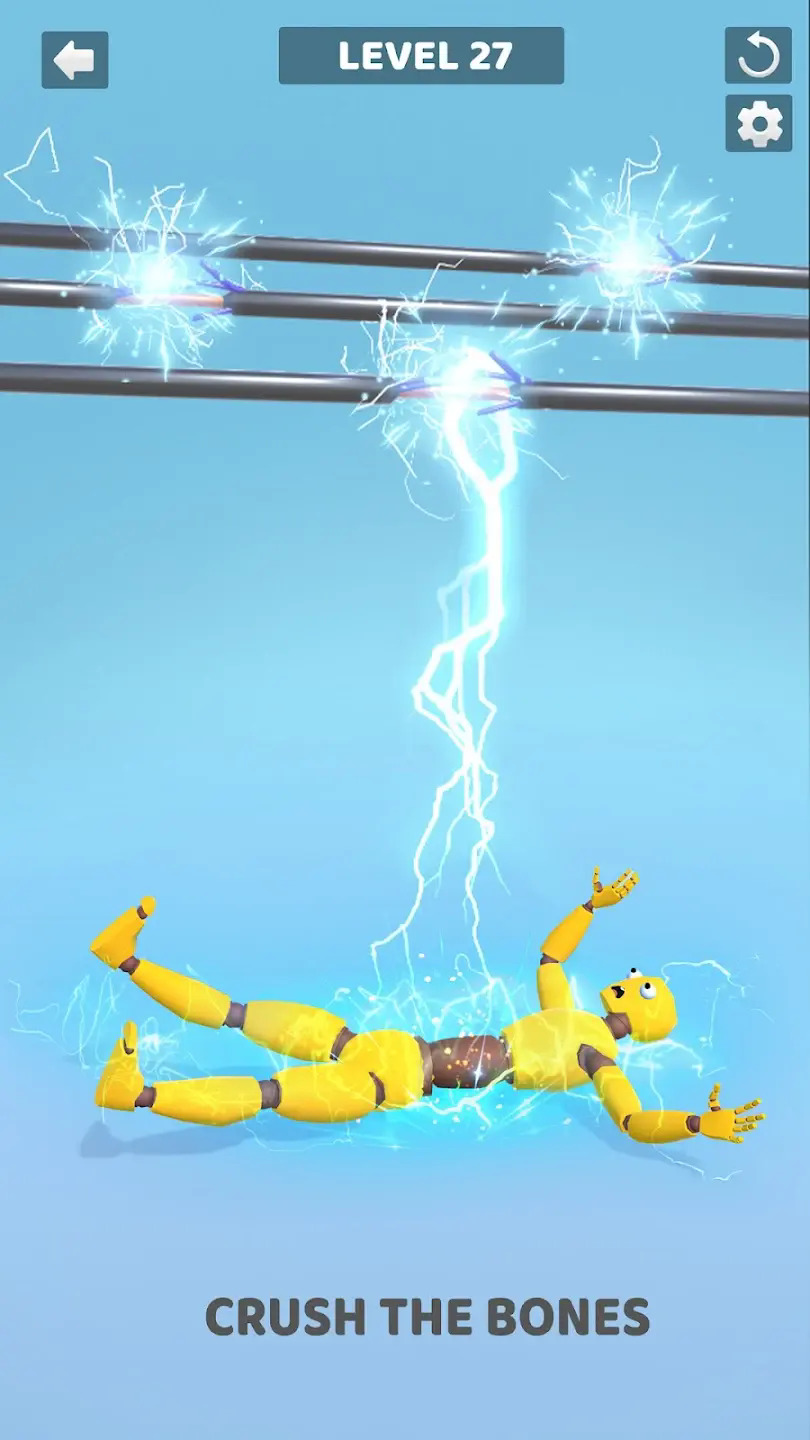Open the settings gear
810x1440 pixels.
coord(758,124)
